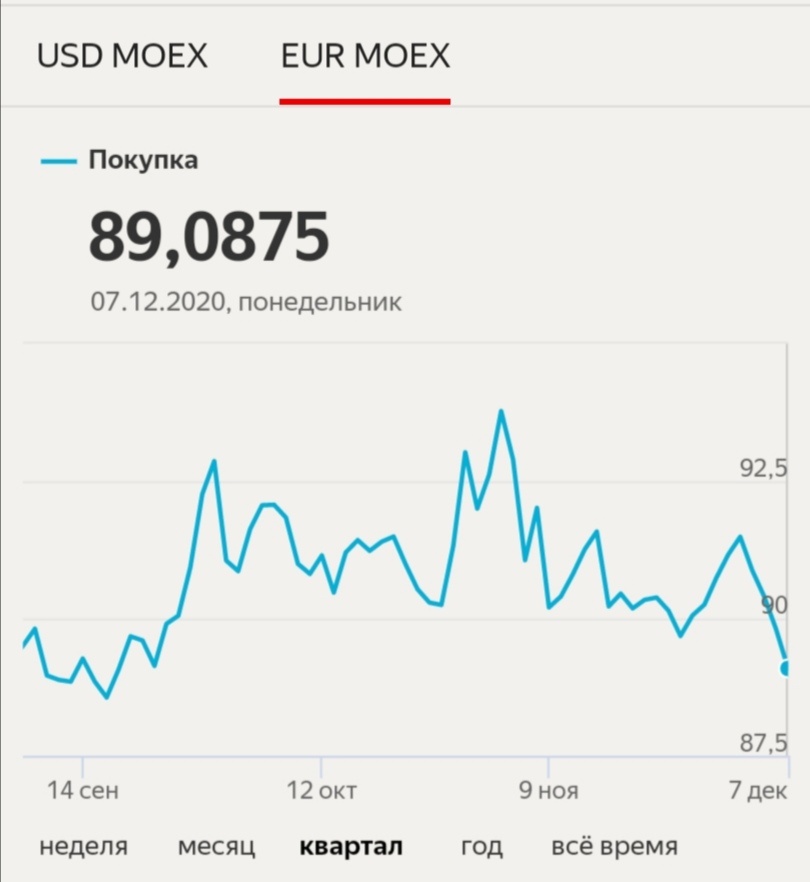Image resolution: width=810 pixels, height=882 pixels.
Task: Click the квартал period option
Action: pyautogui.click(x=349, y=846)
